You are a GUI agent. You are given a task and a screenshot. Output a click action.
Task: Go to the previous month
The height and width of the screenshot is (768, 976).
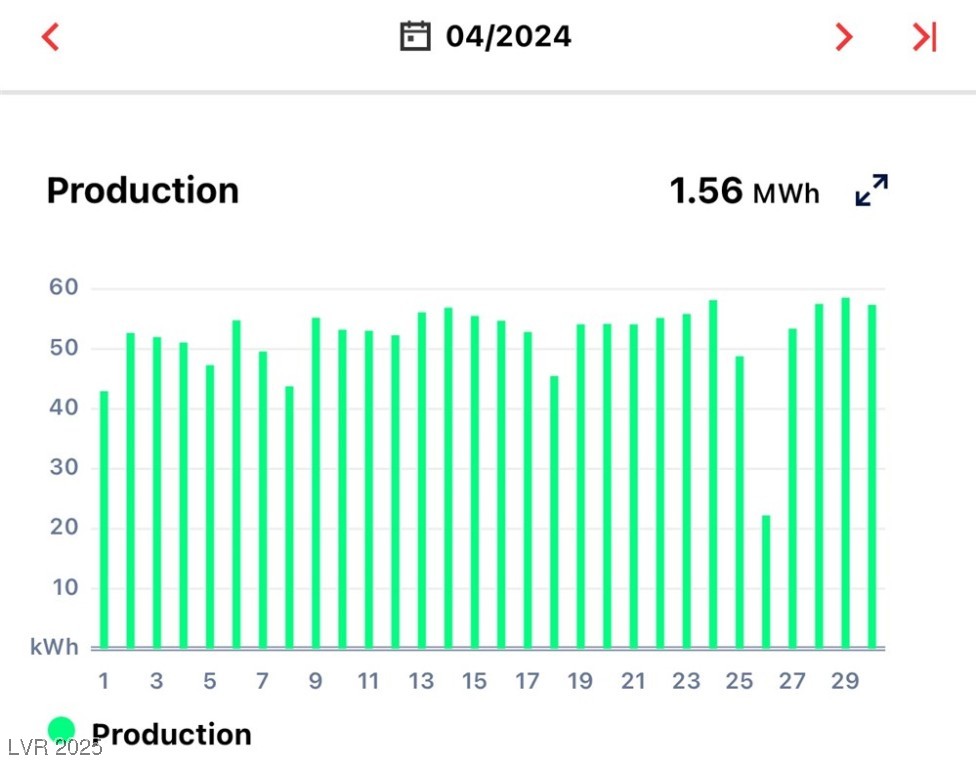pos(50,37)
